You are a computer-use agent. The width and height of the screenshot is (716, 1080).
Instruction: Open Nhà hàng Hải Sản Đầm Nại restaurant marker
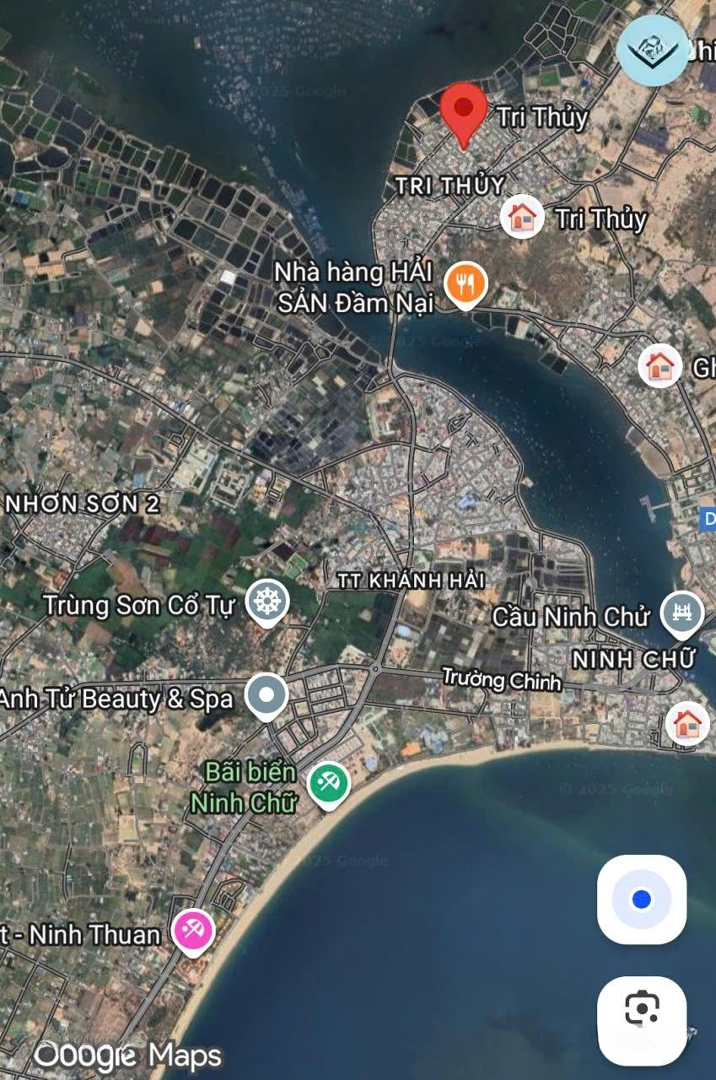click(x=465, y=284)
